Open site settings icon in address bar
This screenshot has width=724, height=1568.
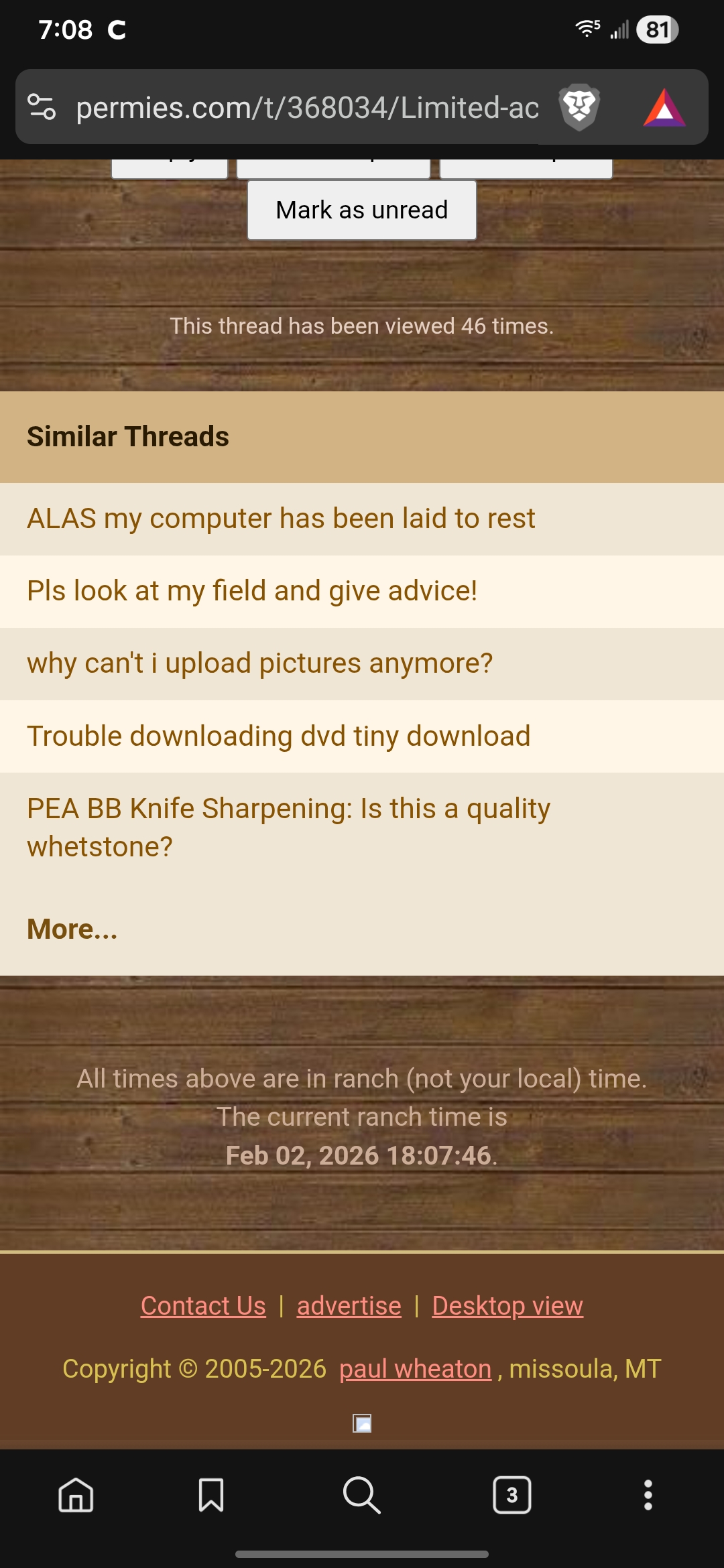(x=42, y=107)
